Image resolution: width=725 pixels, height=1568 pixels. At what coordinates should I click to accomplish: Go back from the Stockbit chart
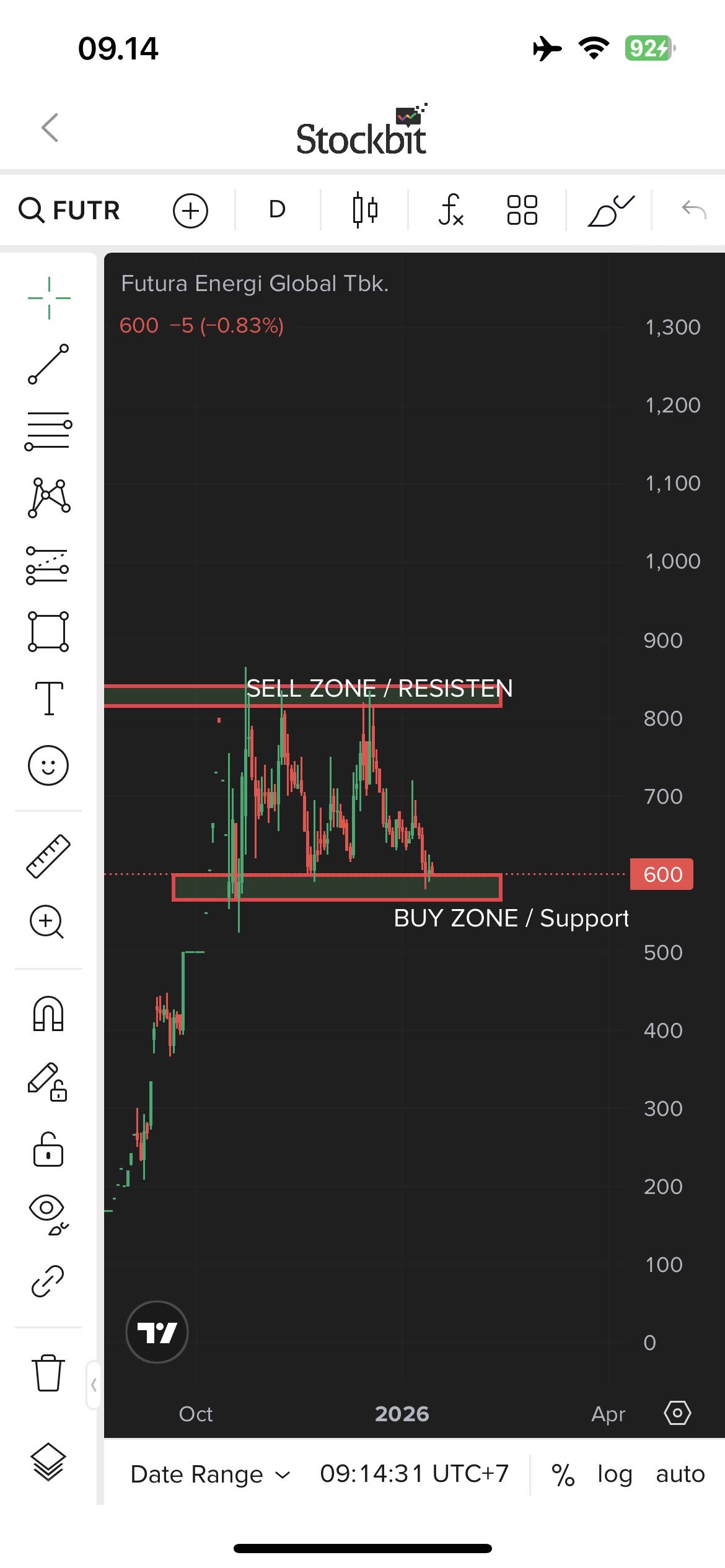(x=50, y=128)
